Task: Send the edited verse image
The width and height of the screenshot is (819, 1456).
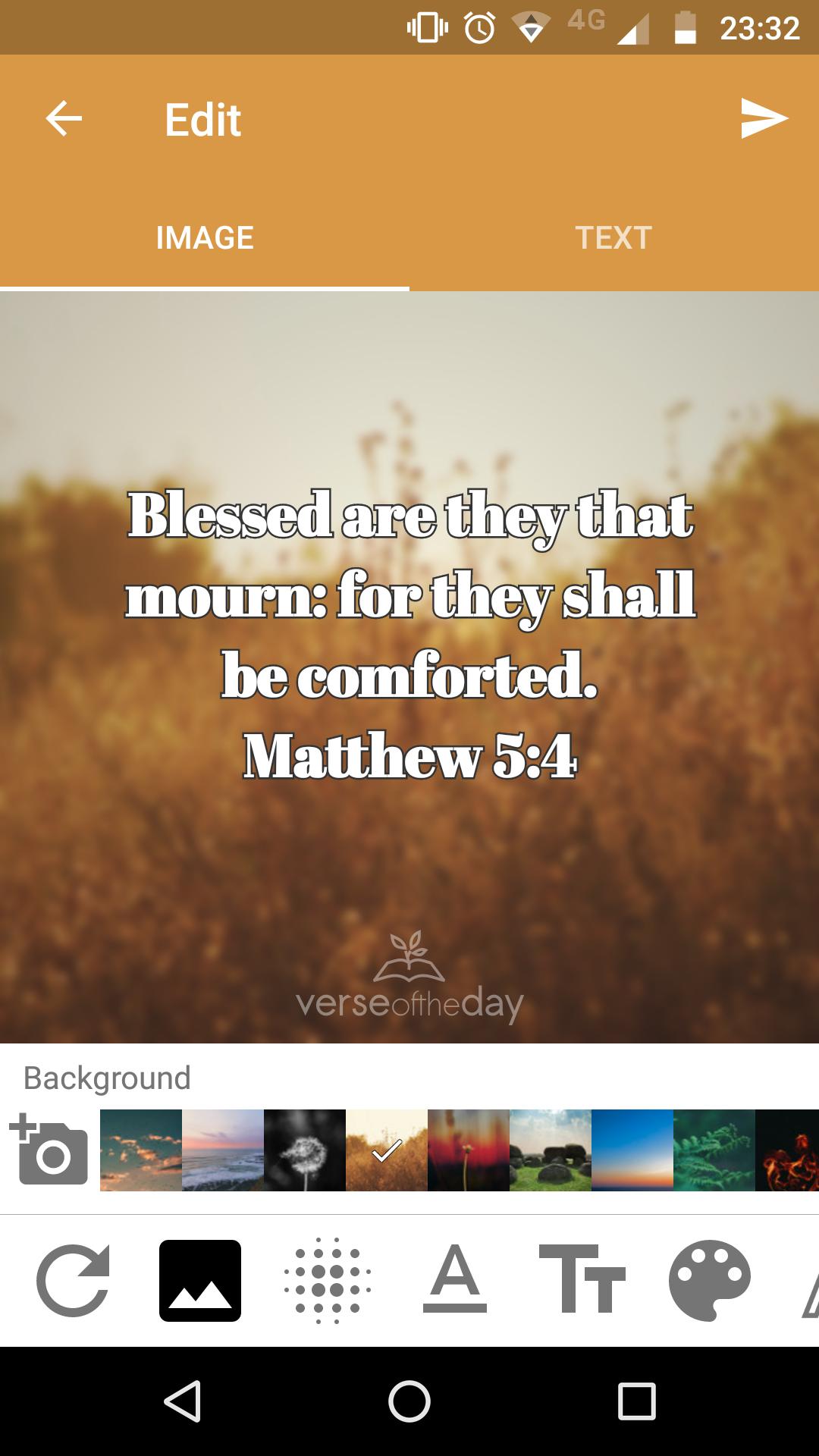Action: (x=764, y=118)
